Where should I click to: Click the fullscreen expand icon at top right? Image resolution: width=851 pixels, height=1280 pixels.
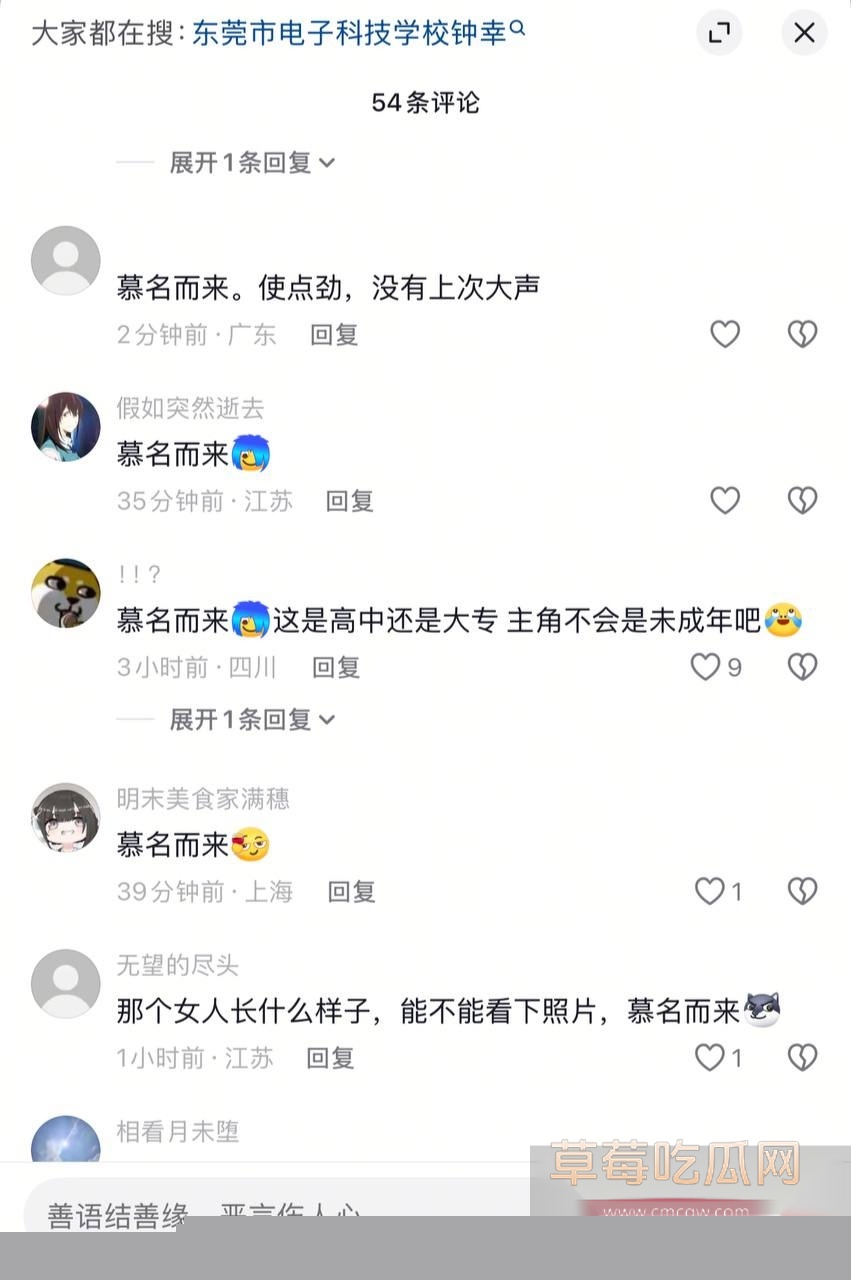719,33
